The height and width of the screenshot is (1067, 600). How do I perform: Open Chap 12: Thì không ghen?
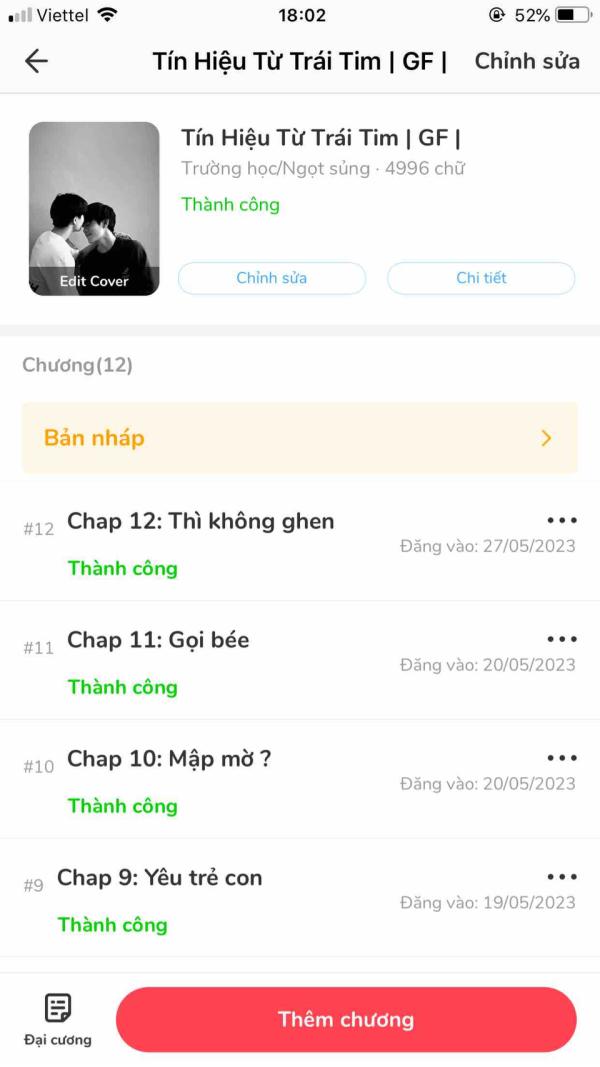[200, 521]
